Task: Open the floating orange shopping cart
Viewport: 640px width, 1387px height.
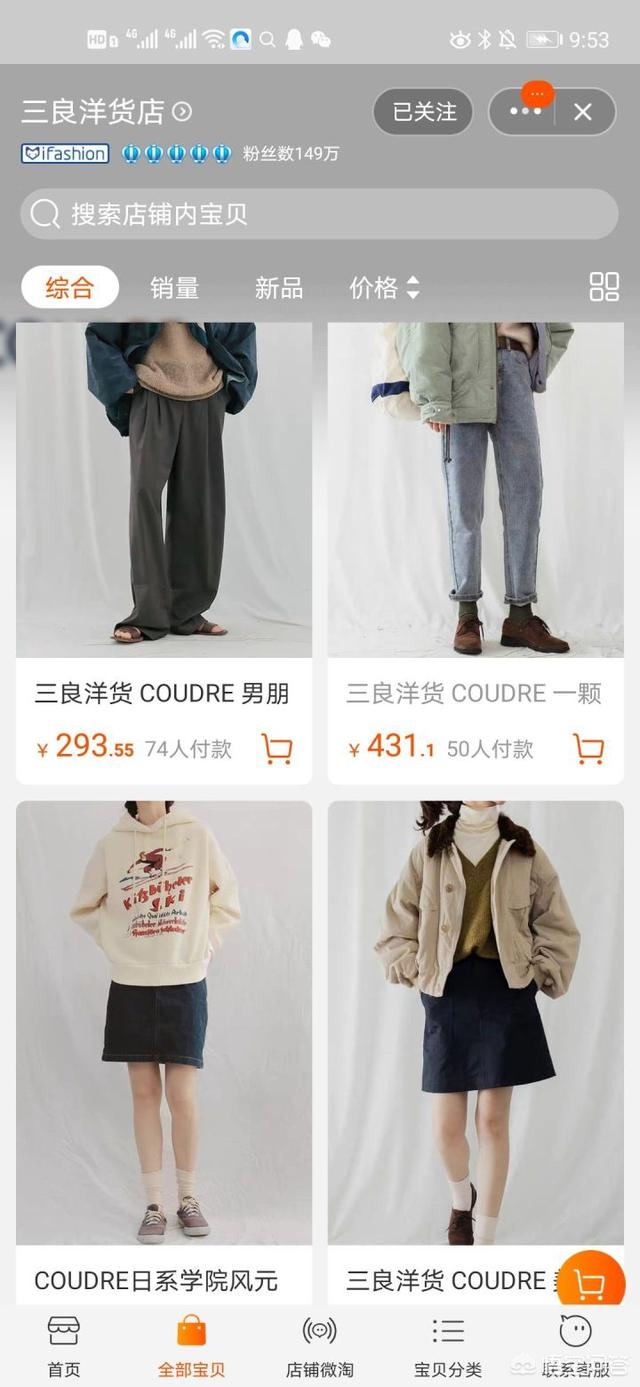Action: pyautogui.click(x=590, y=1283)
